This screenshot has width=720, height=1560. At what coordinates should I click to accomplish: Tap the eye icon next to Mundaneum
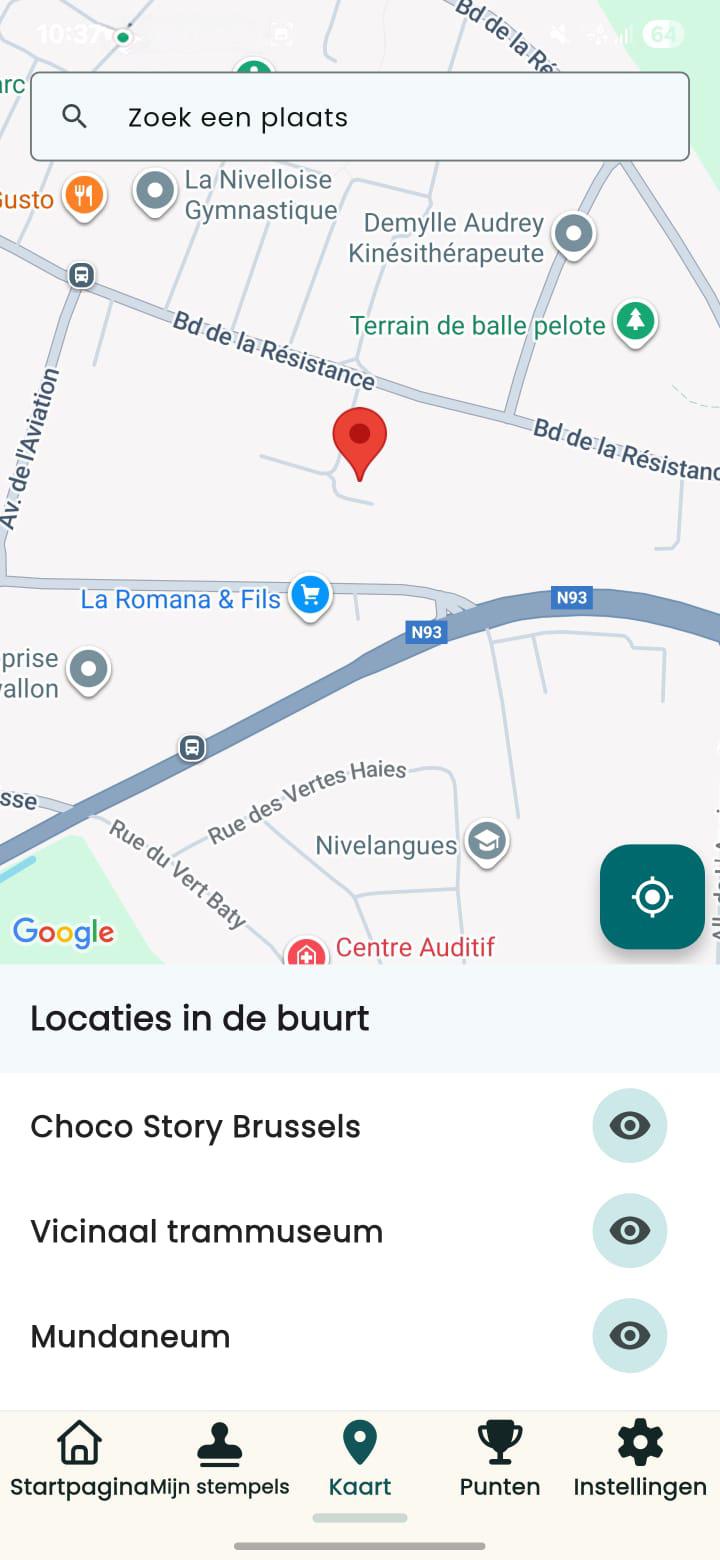click(629, 1335)
